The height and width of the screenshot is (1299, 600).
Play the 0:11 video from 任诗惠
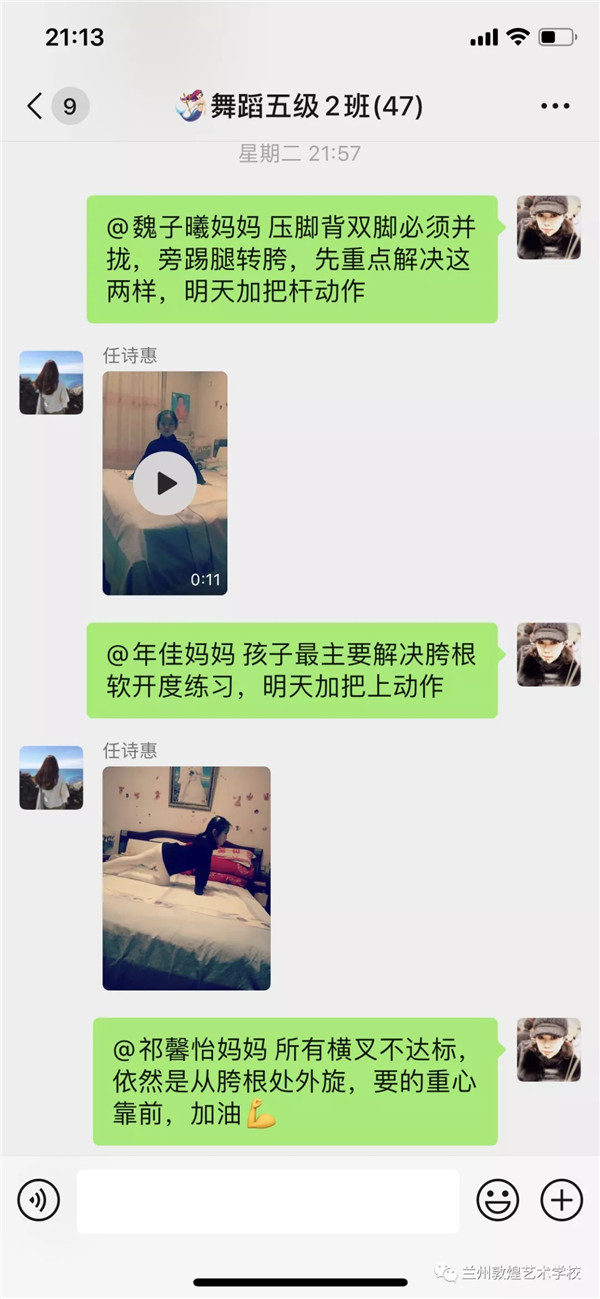coord(165,483)
